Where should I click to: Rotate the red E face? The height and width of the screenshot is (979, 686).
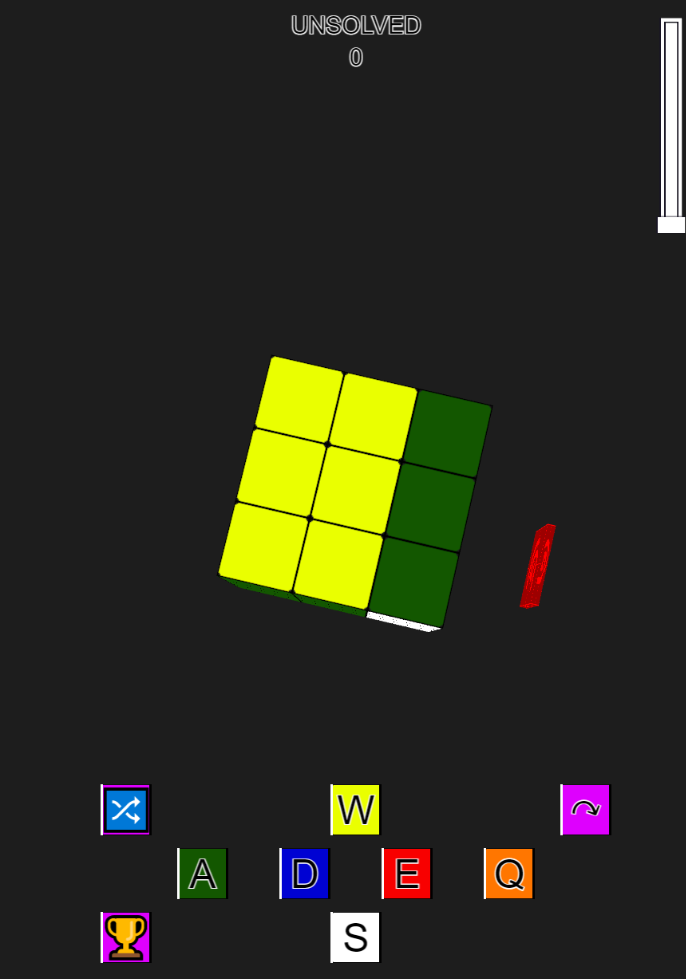pos(407,874)
